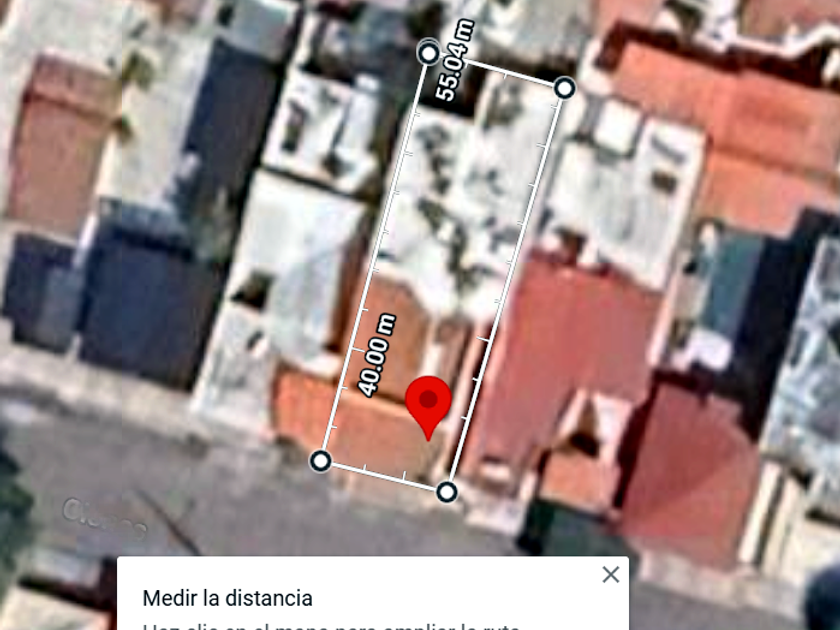This screenshot has height=630, width=840.
Task: Select the measurement point beside the 55.04 m label
Action: click(428, 53)
